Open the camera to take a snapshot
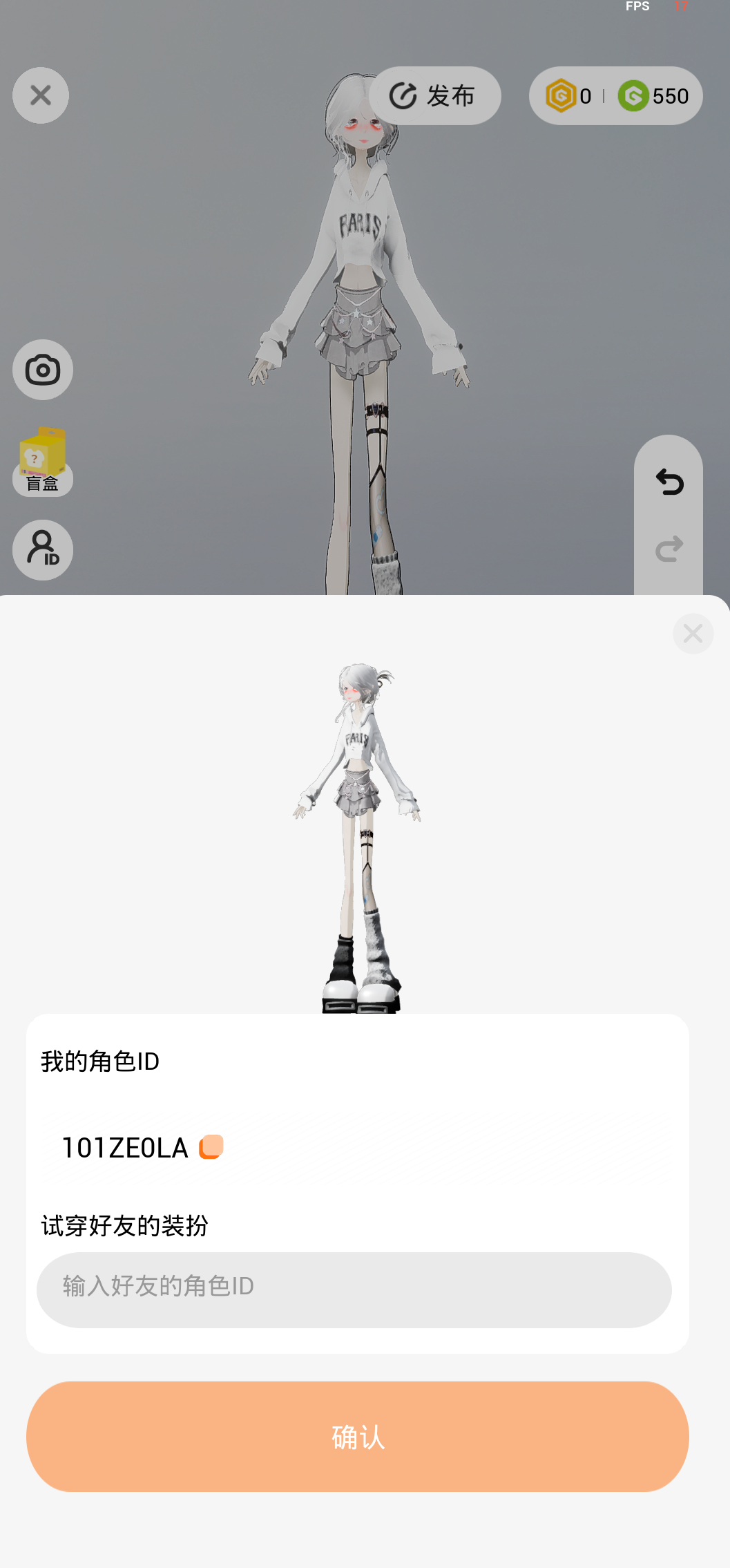This screenshot has width=730, height=1568. (43, 370)
